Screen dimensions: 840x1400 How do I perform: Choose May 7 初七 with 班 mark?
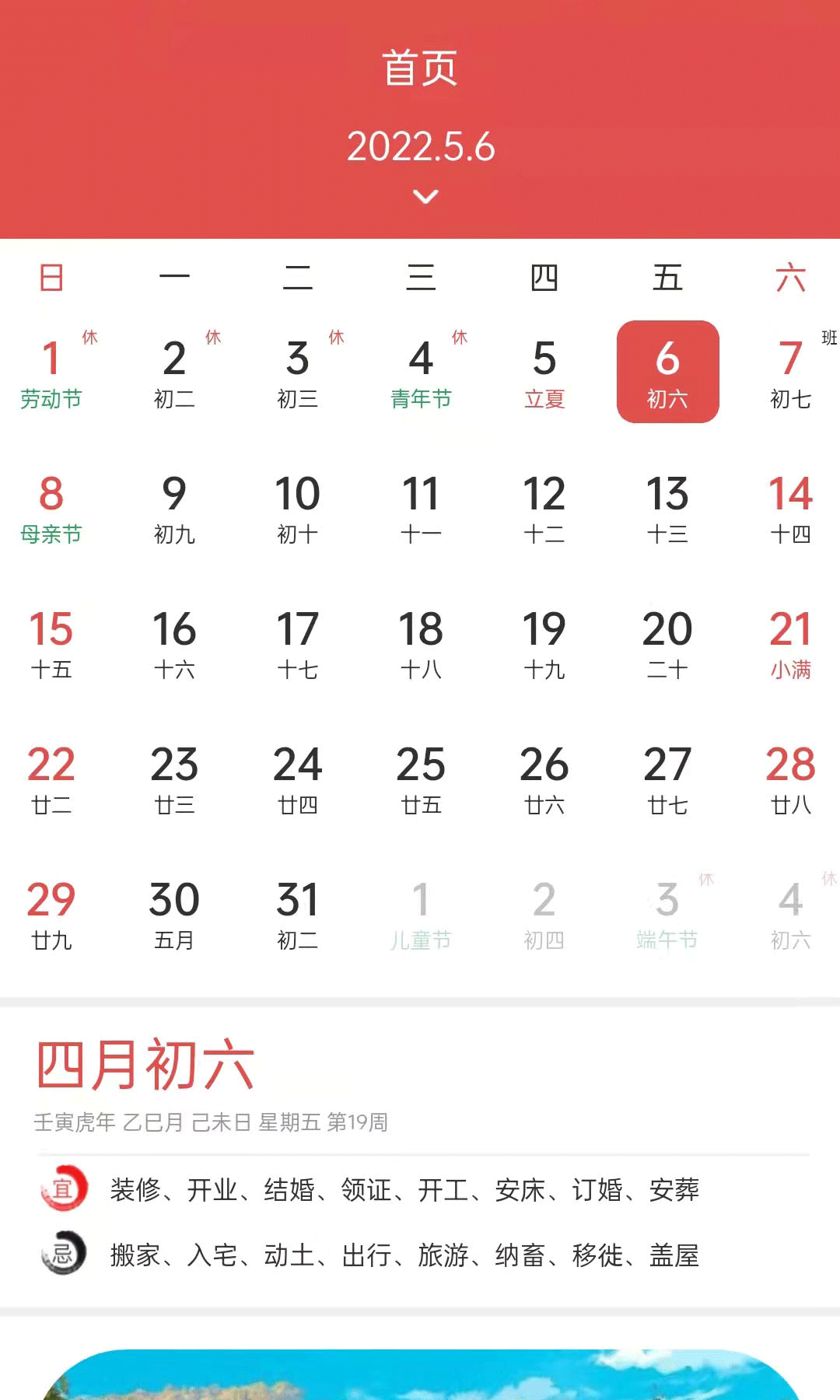791,372
